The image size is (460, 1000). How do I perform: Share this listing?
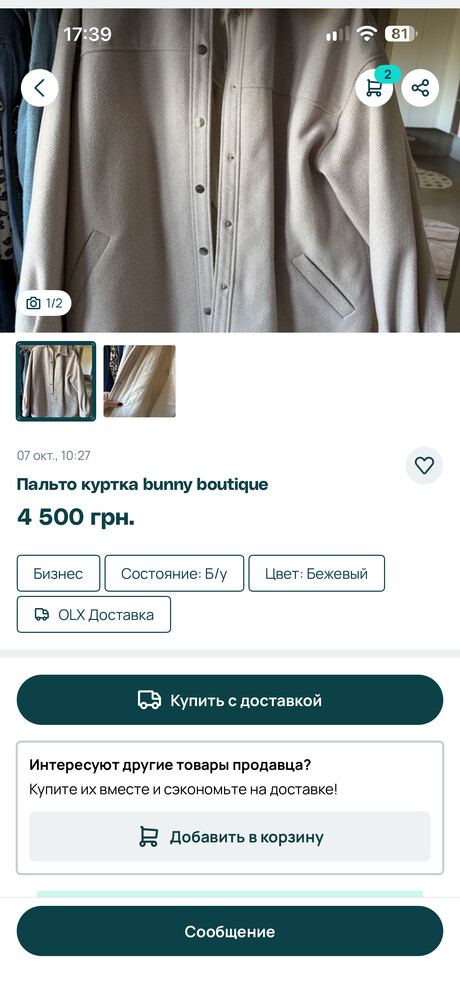[x=420, y=88]
